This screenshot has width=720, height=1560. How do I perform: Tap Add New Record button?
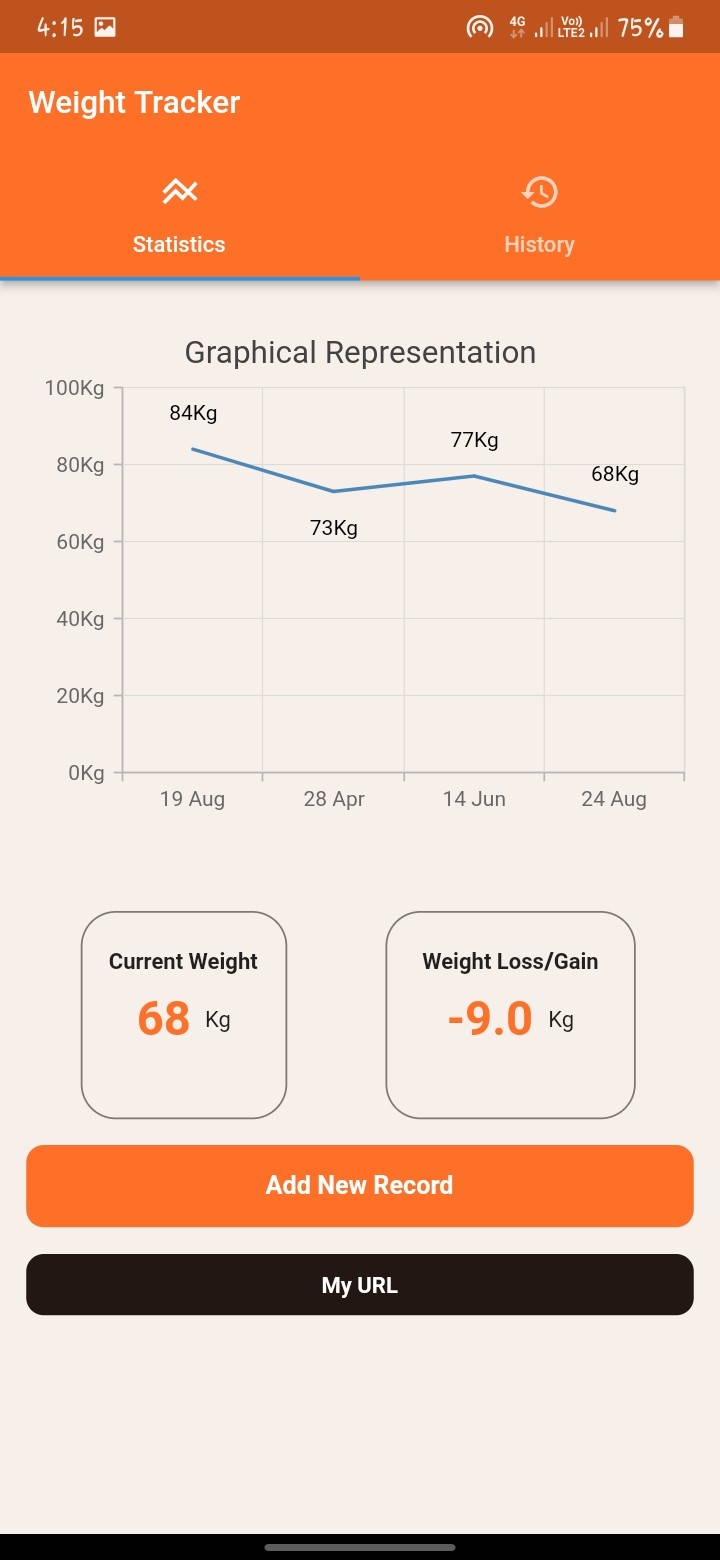tap(359, 1185)
